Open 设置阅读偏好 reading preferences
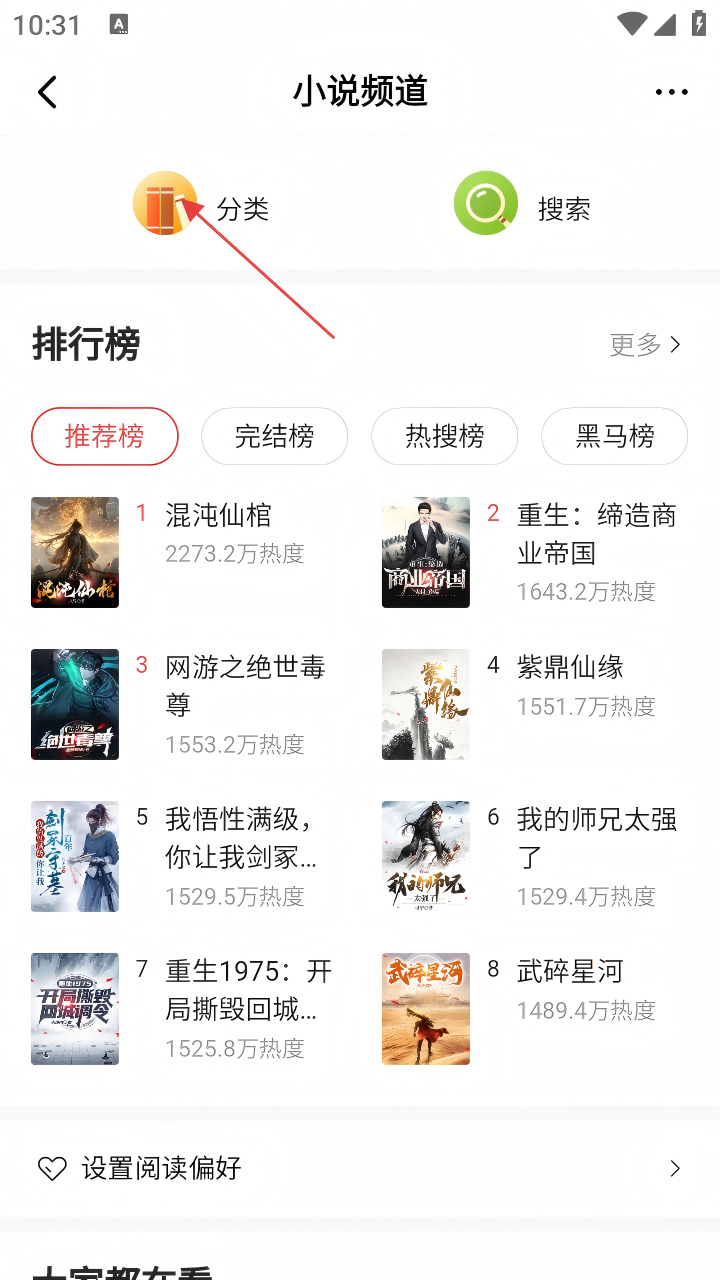This screenshot has height=1280, width=720. tap(360, 1168)
